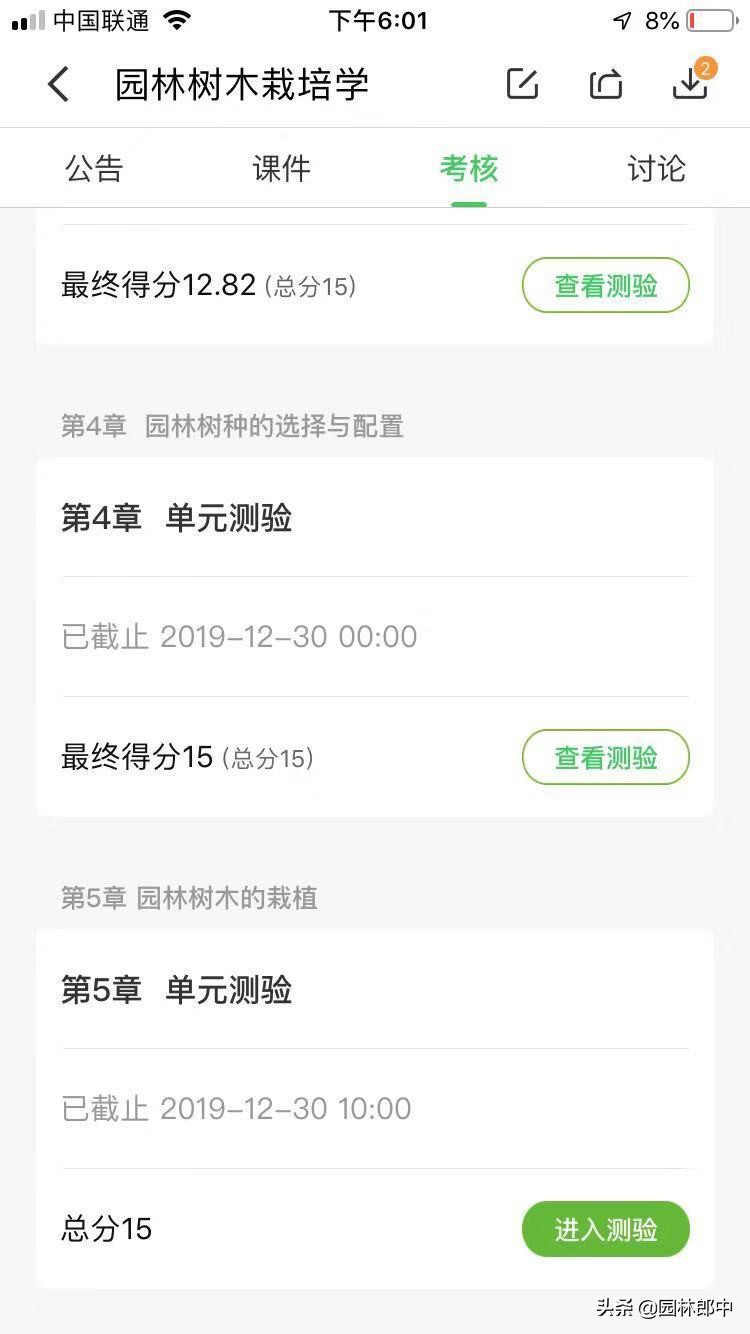Screen dimensions: 750x1334
Task: Tap the 第5章 单元测验 heading
Action: pos(178,990)
